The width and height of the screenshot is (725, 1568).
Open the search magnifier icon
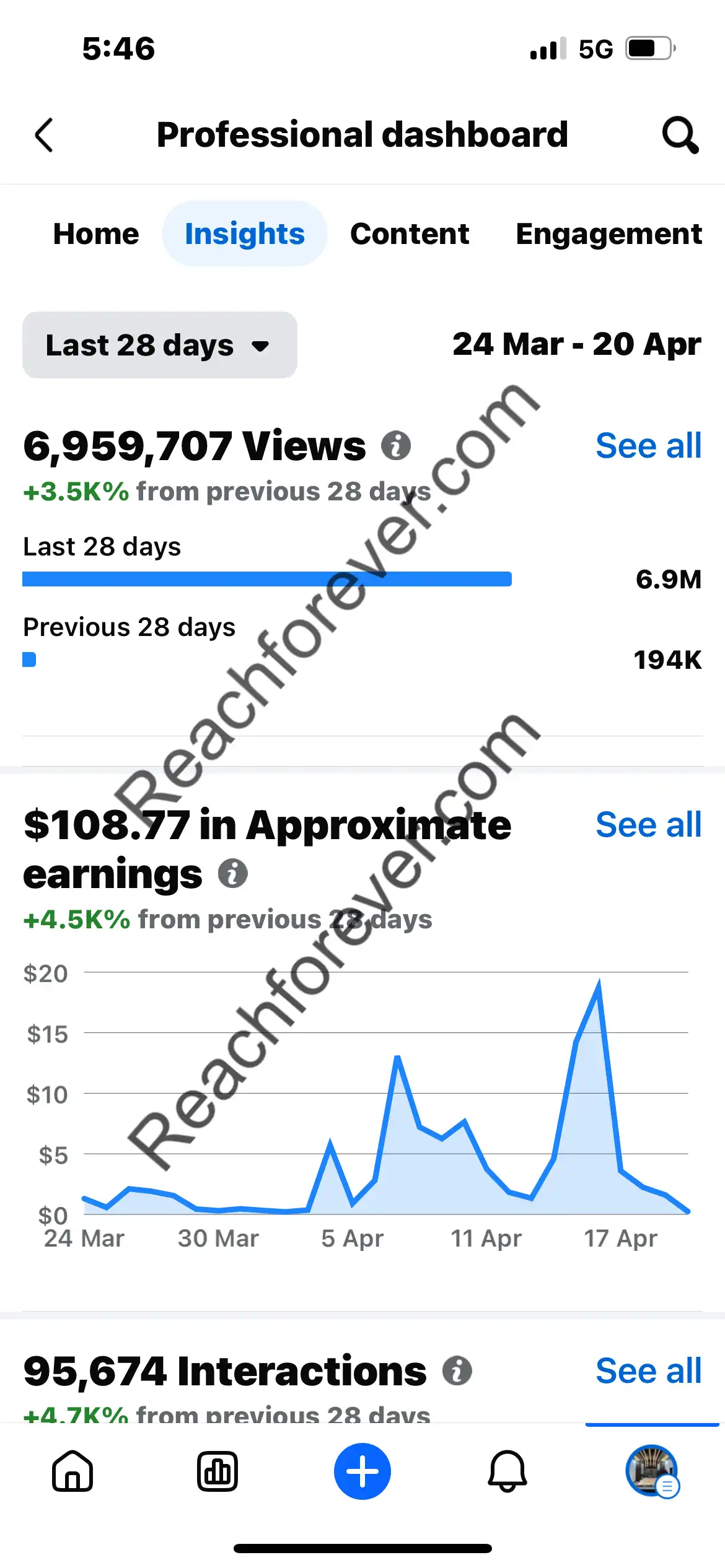point(680,134)
